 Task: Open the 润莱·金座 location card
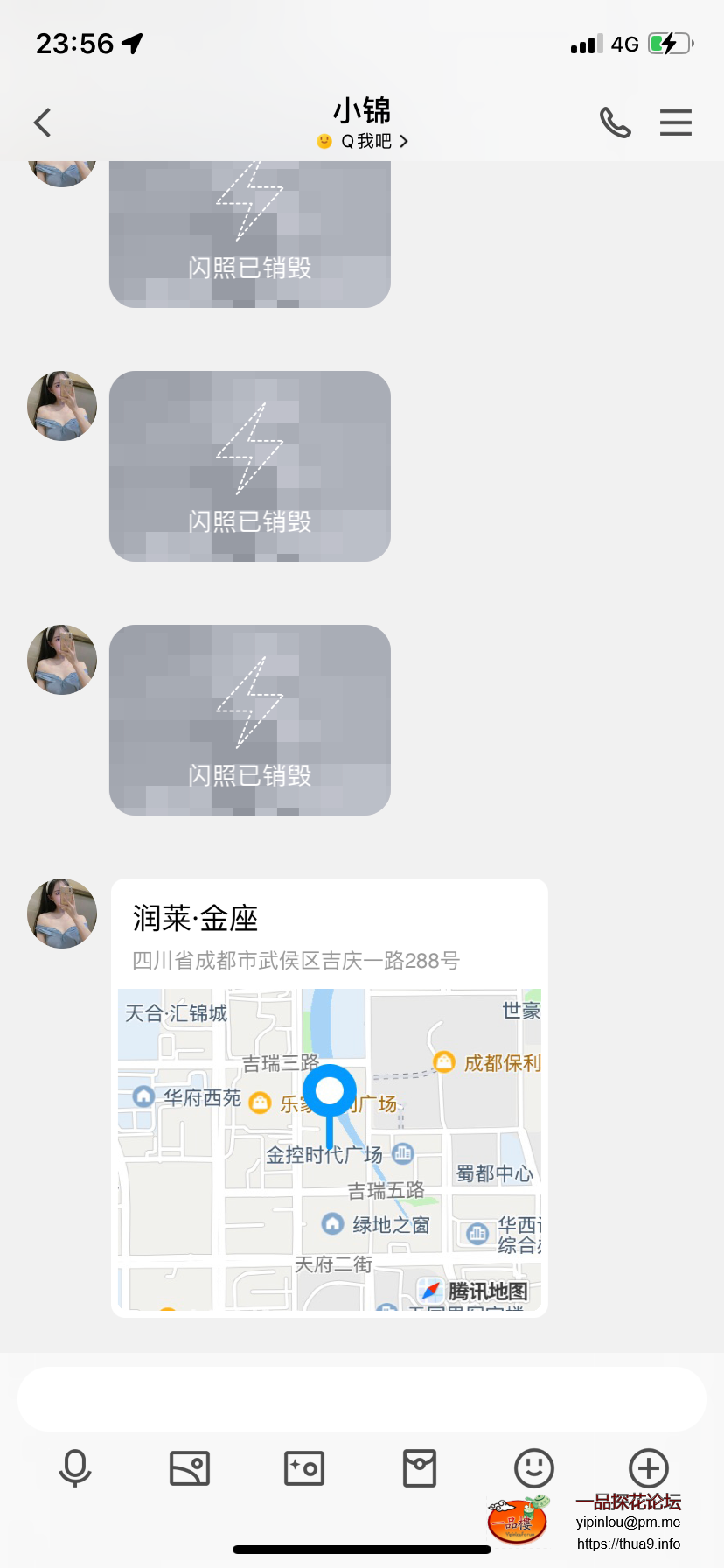pyautogui.click(x=329, y=1097)
